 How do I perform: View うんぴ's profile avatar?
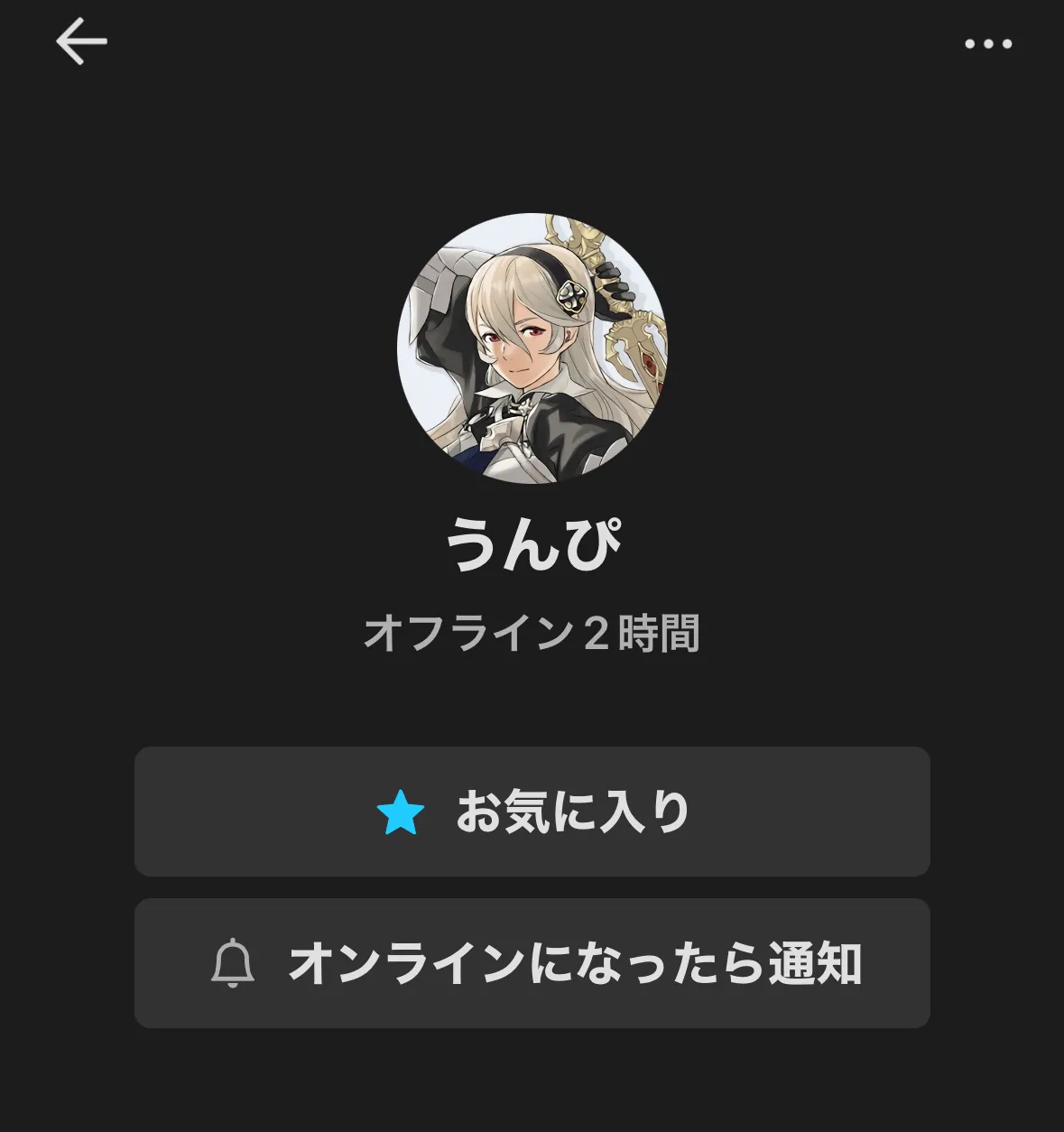[x=532, y=348]
